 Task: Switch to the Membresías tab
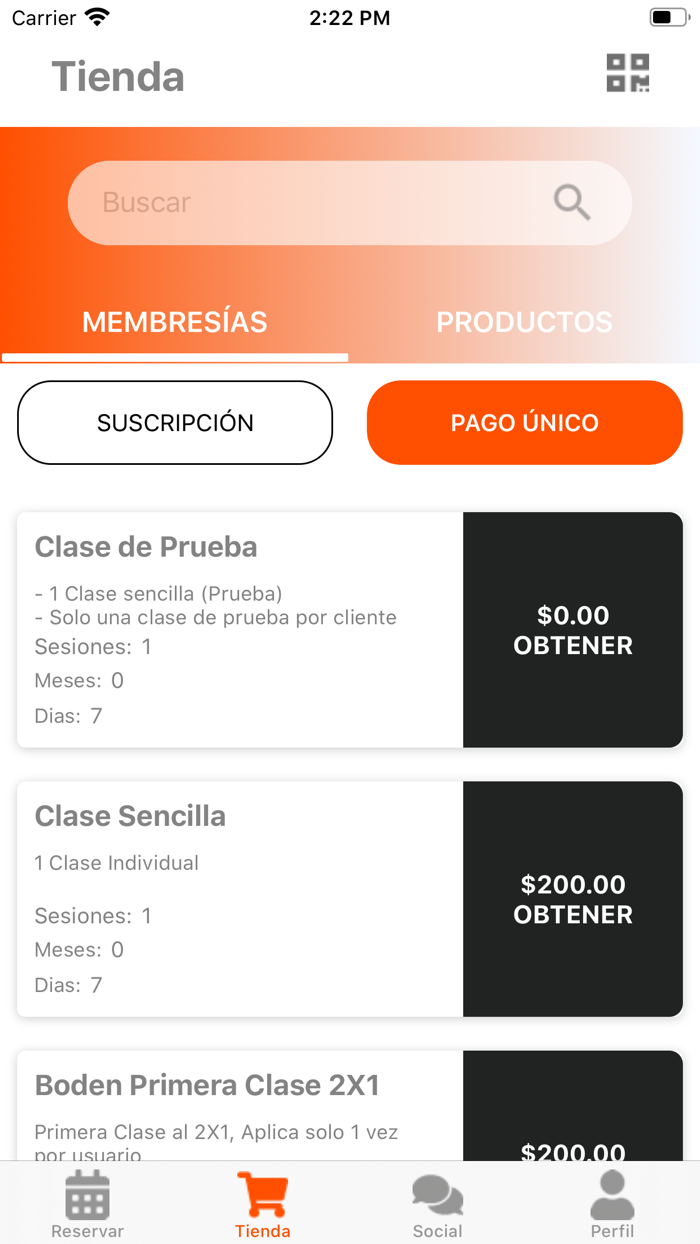click(x=175, y=322)
